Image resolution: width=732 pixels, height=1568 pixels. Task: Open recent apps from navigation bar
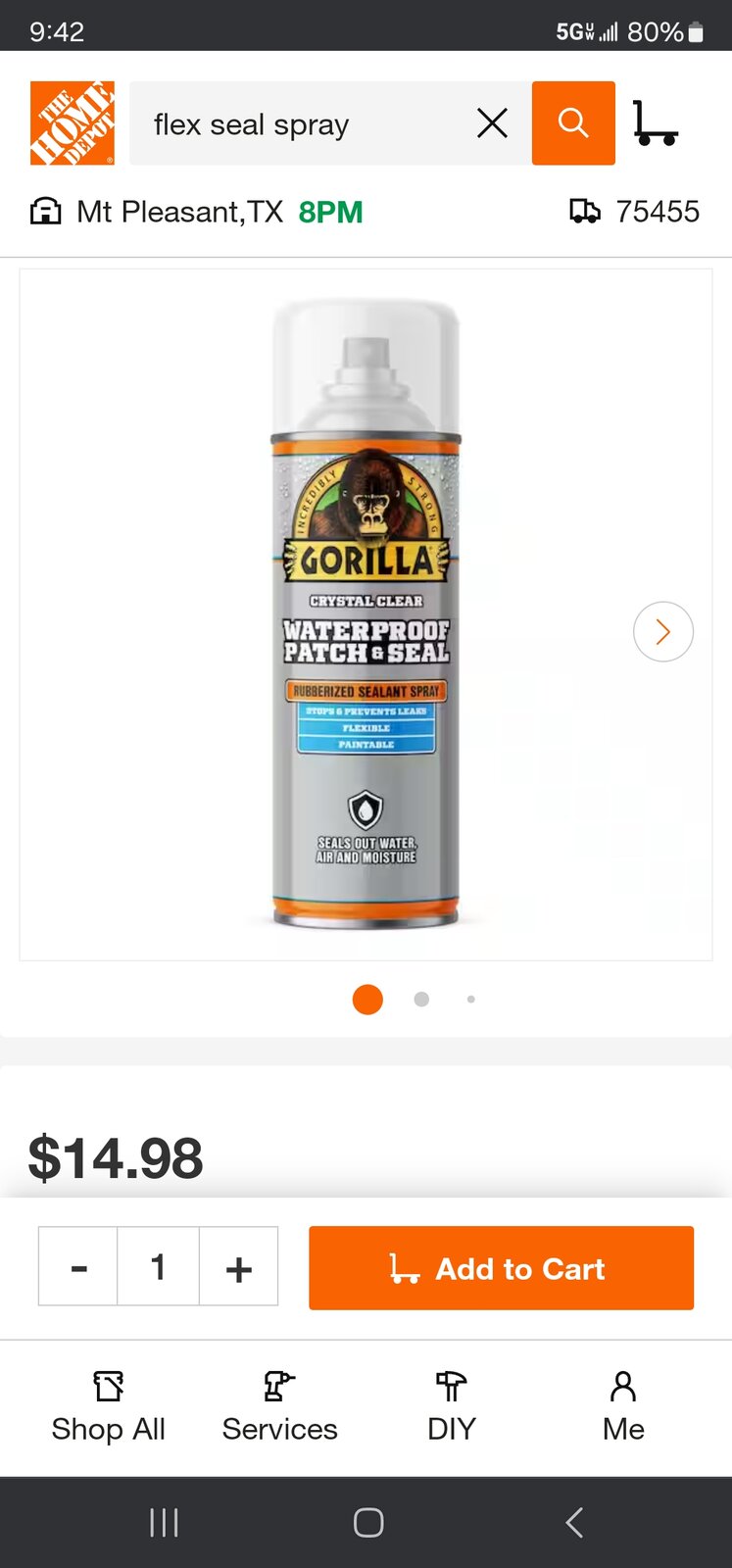[164, 1522]
